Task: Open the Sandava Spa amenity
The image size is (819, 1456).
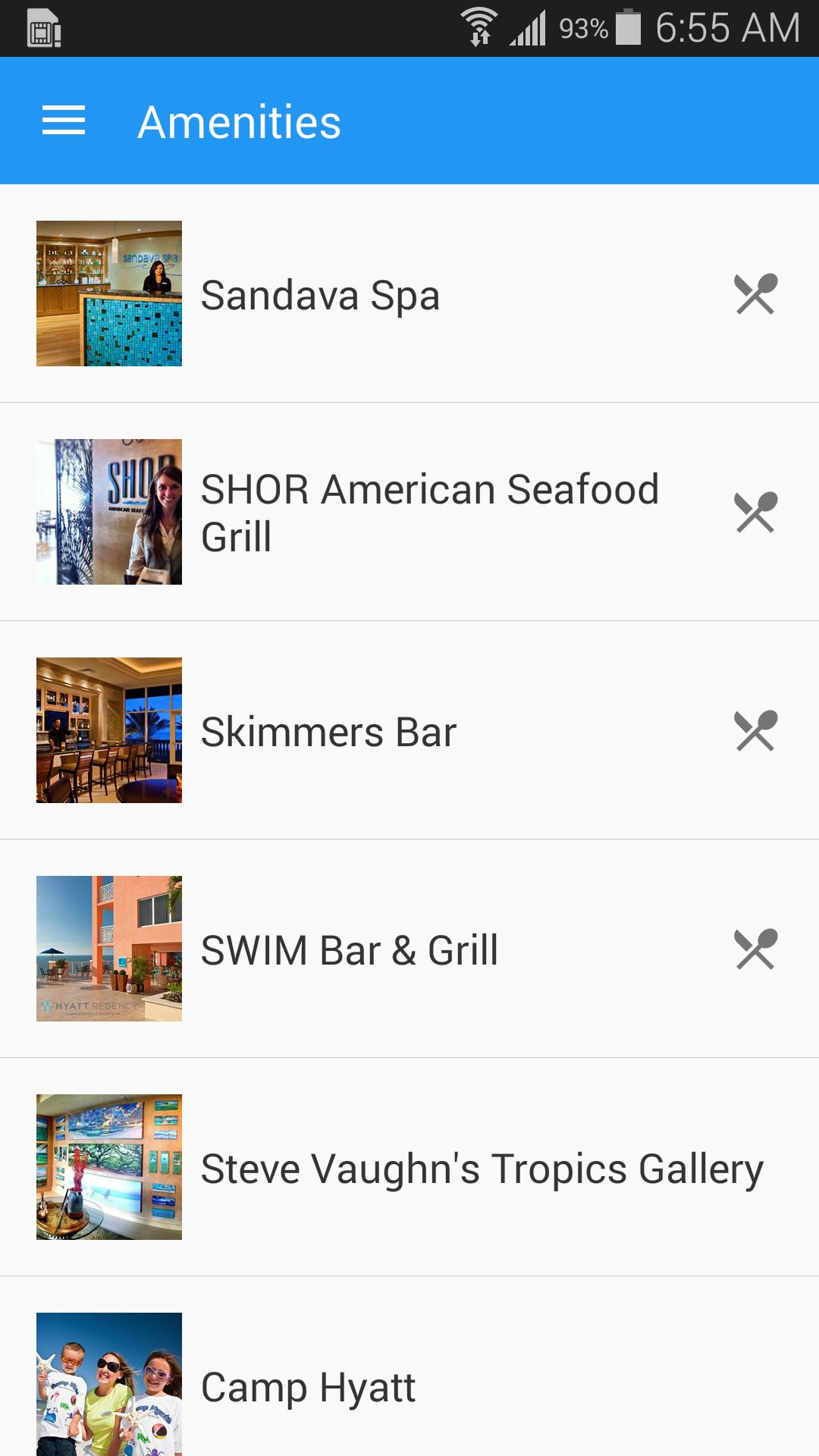Action: [320, 294]
